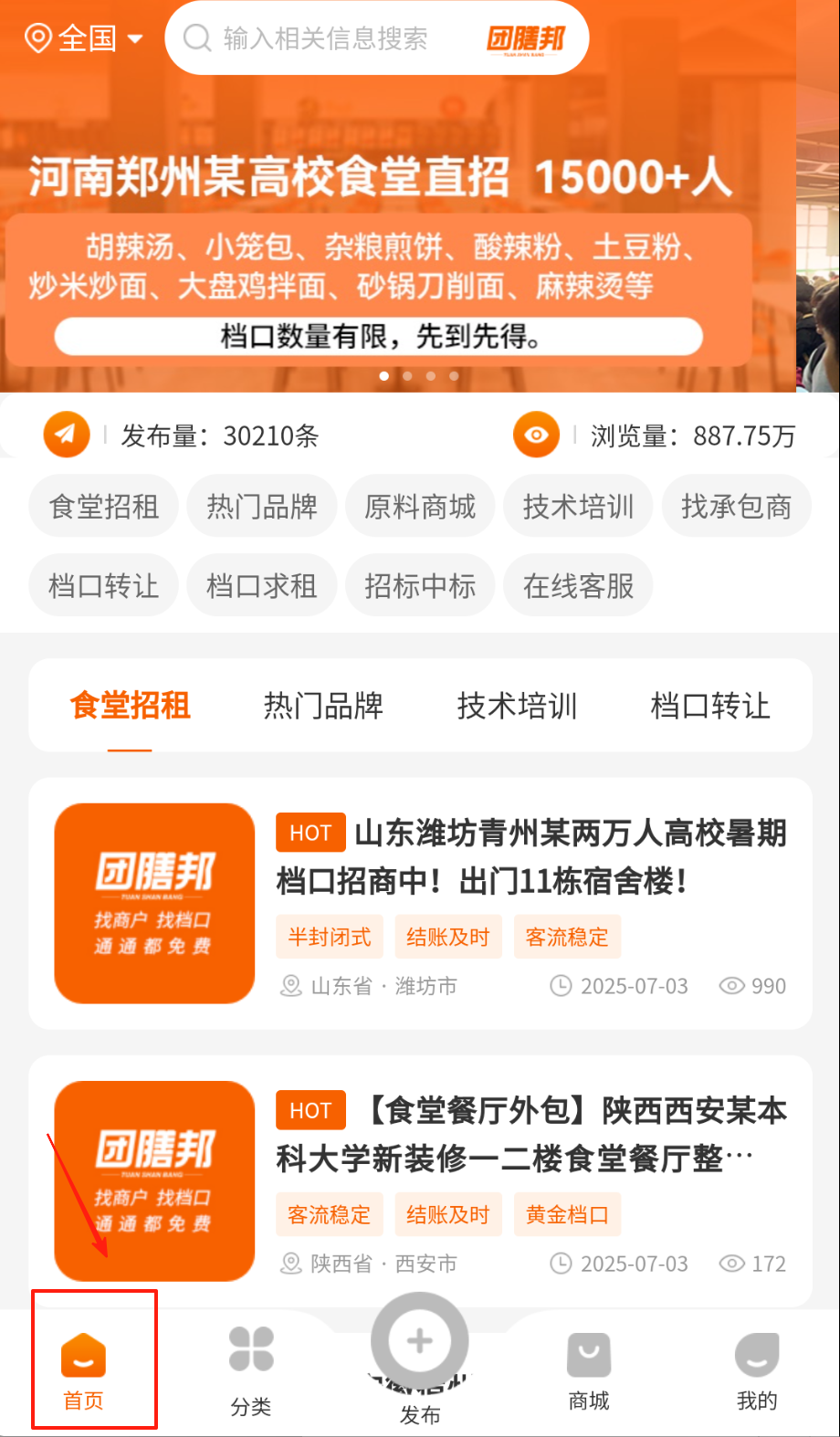The height and width of the screenshot is (1437, 840).
Task: Open the 找承包商 chip
Action: 736,506
